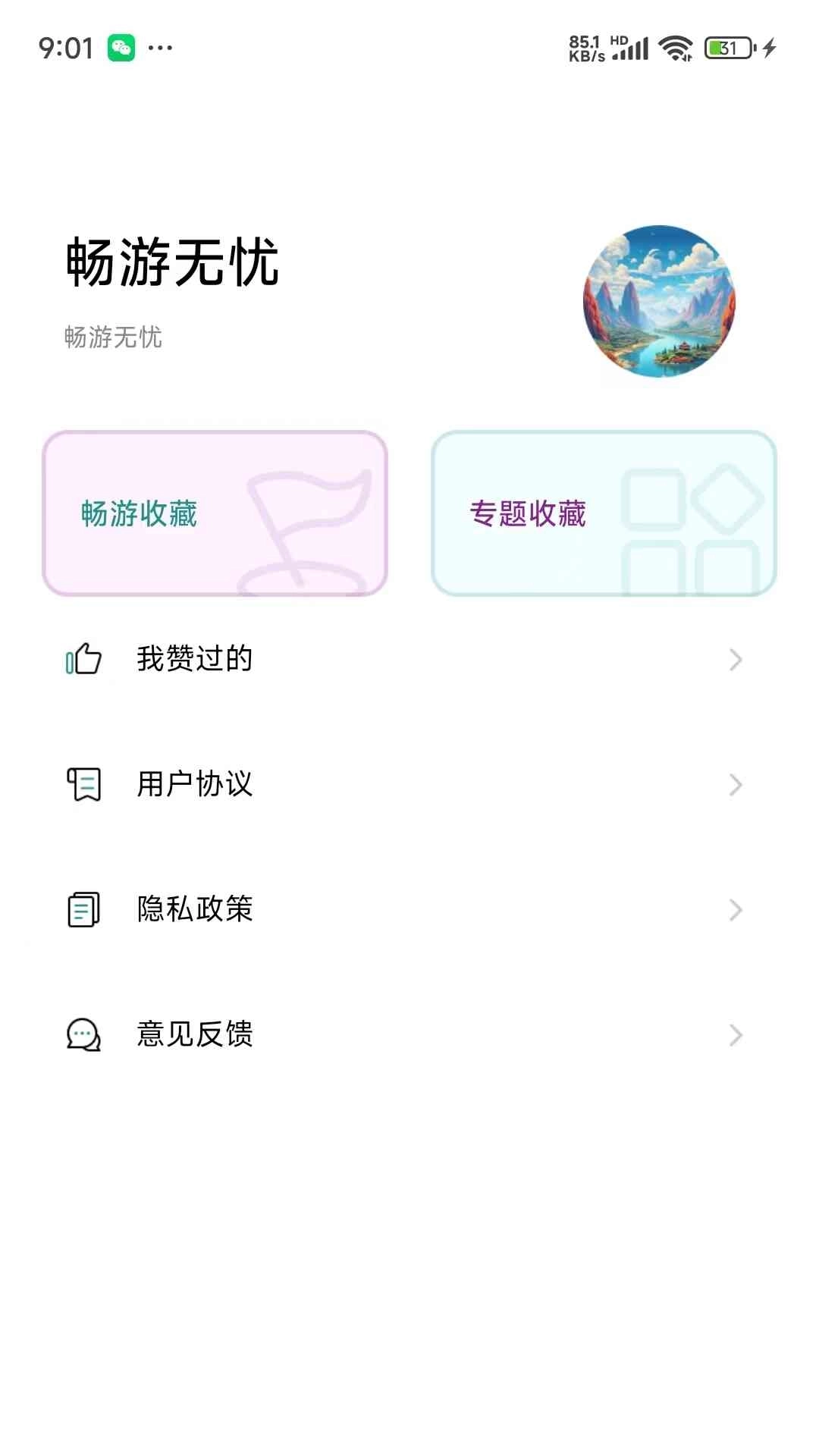Tap the thumbs-up icon beside 我赞过的
Viewport: 819px width, 1456px height.
point(83,660)
